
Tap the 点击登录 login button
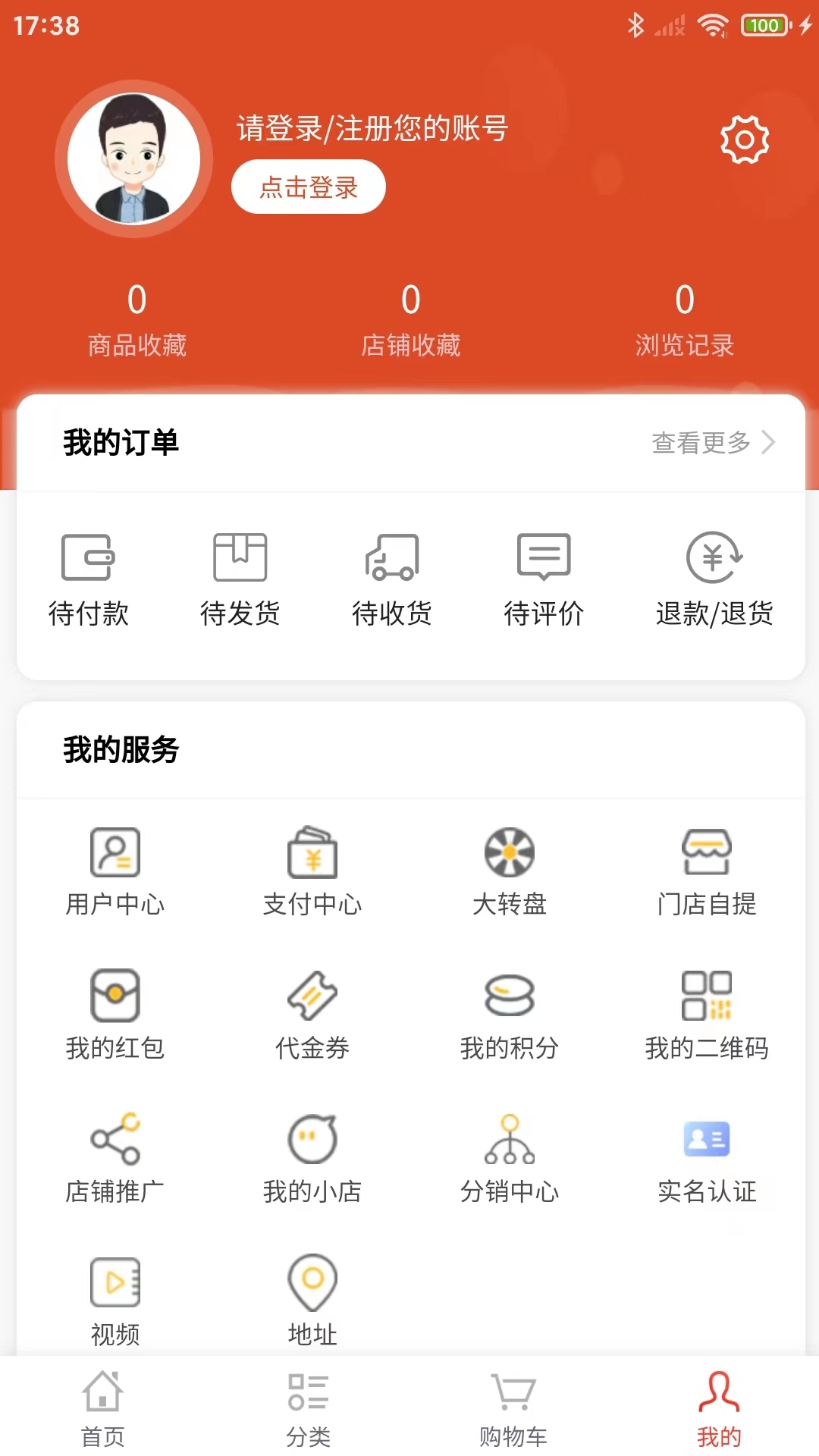click(307, 187)
